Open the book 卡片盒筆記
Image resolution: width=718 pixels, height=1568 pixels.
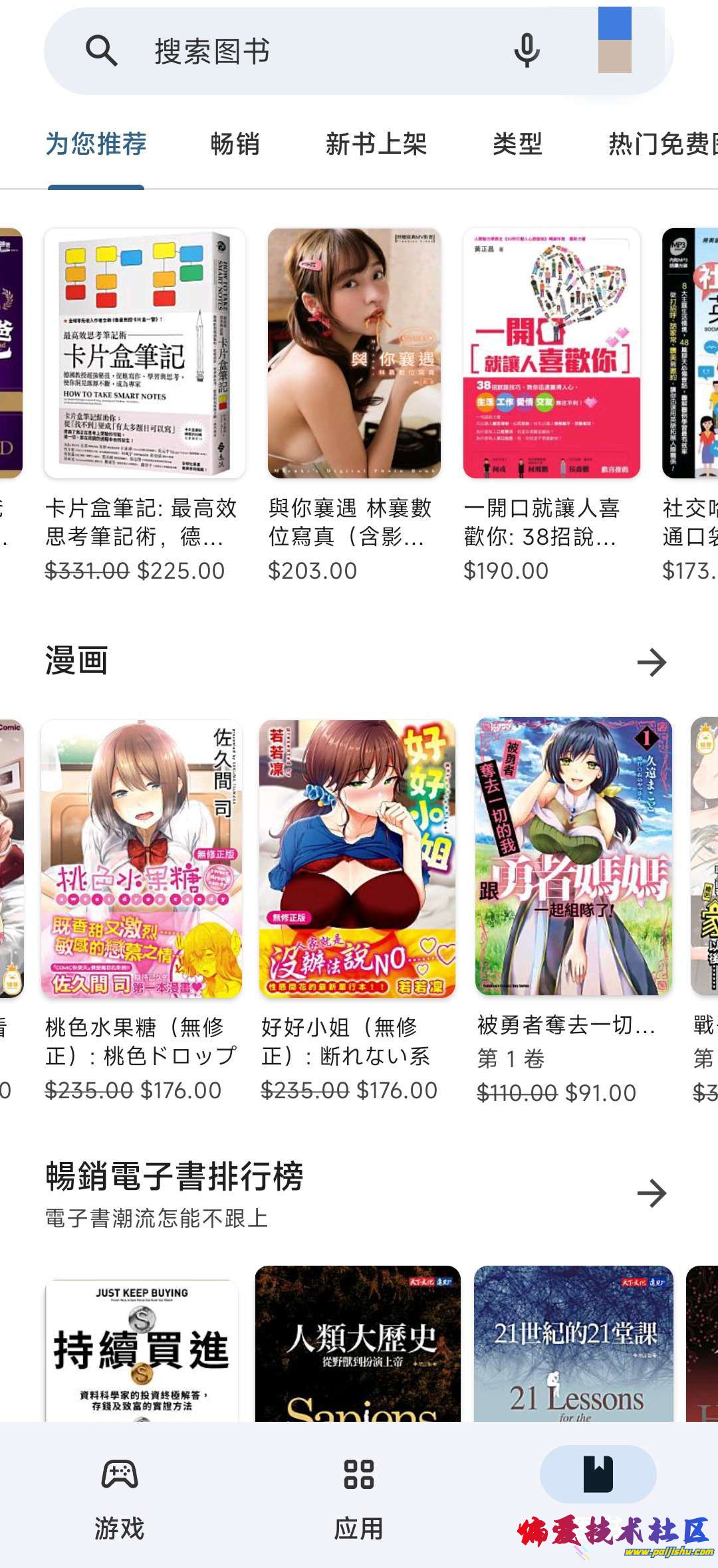145,353
